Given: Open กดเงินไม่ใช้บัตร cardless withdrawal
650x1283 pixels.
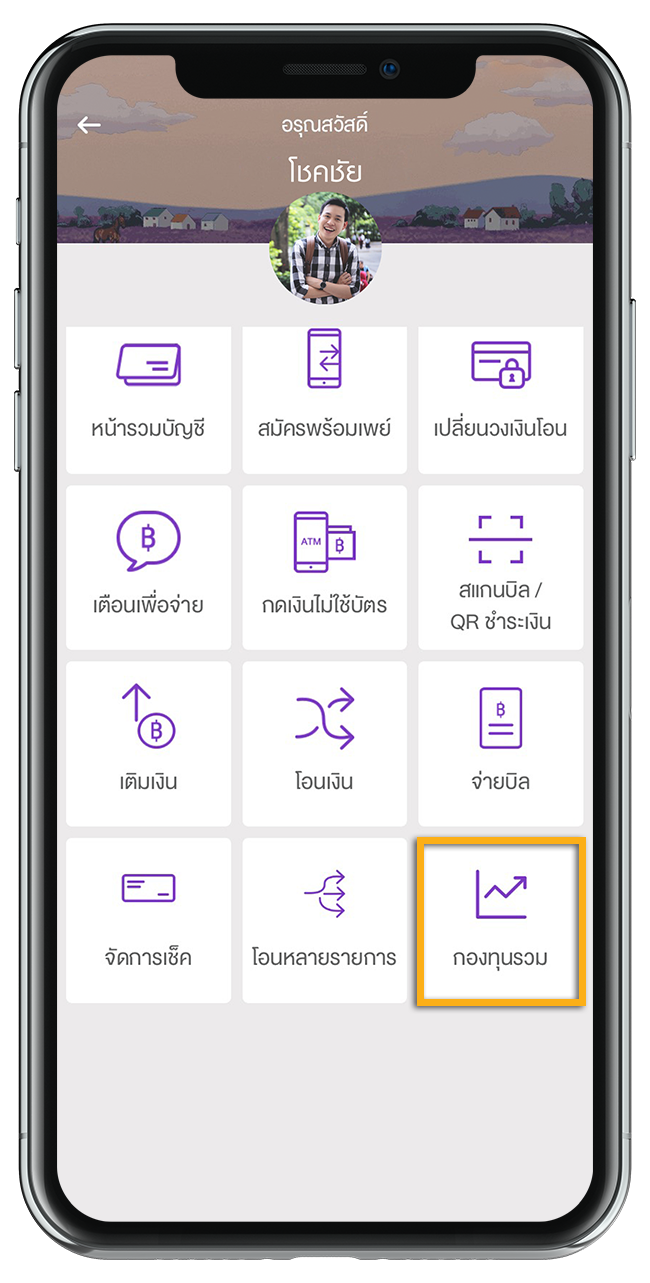Looking at the screenshot, I should (x=324, y=567).
